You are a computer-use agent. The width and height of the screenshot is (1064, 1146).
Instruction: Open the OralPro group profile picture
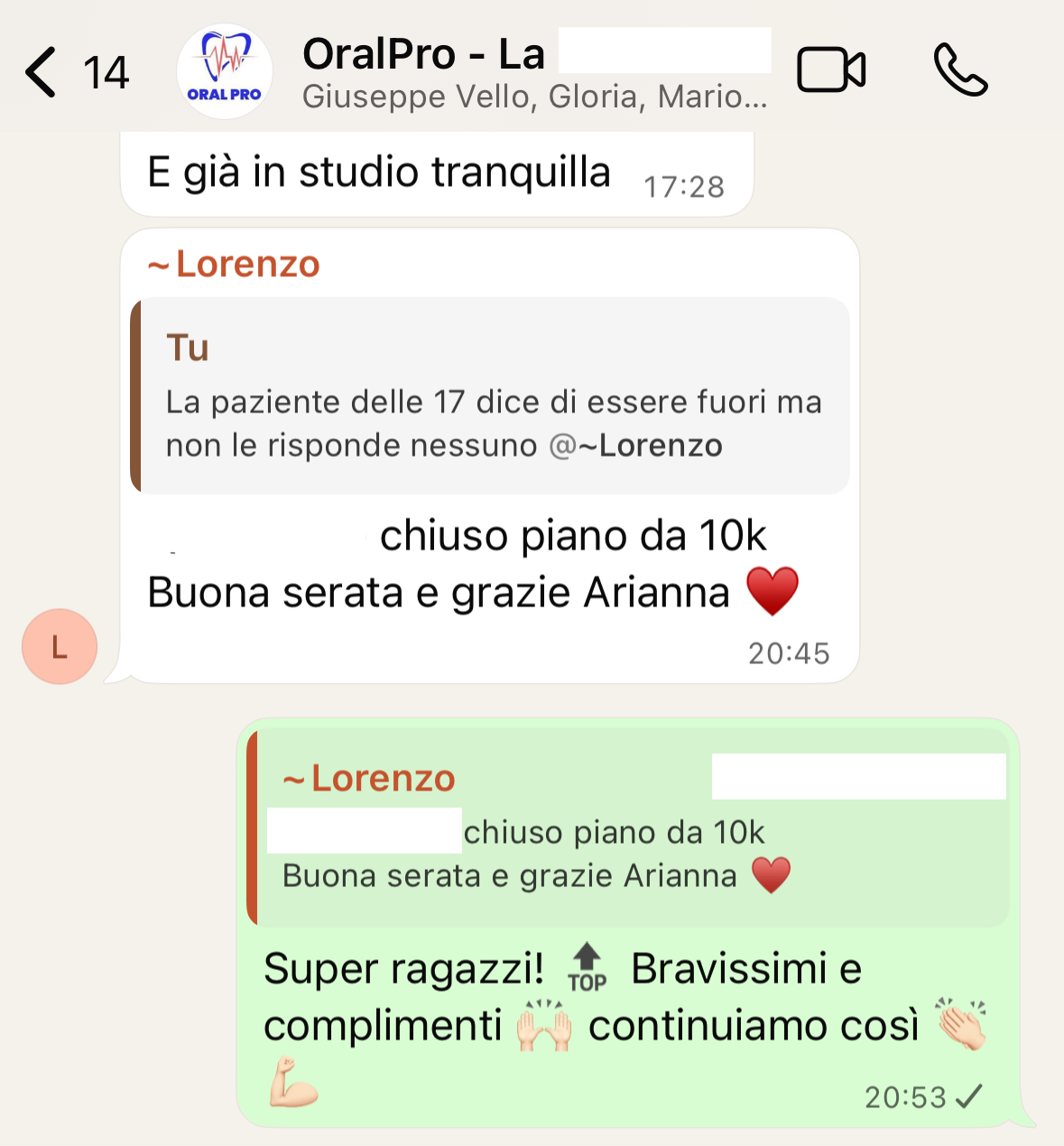(x=225, y=72)
